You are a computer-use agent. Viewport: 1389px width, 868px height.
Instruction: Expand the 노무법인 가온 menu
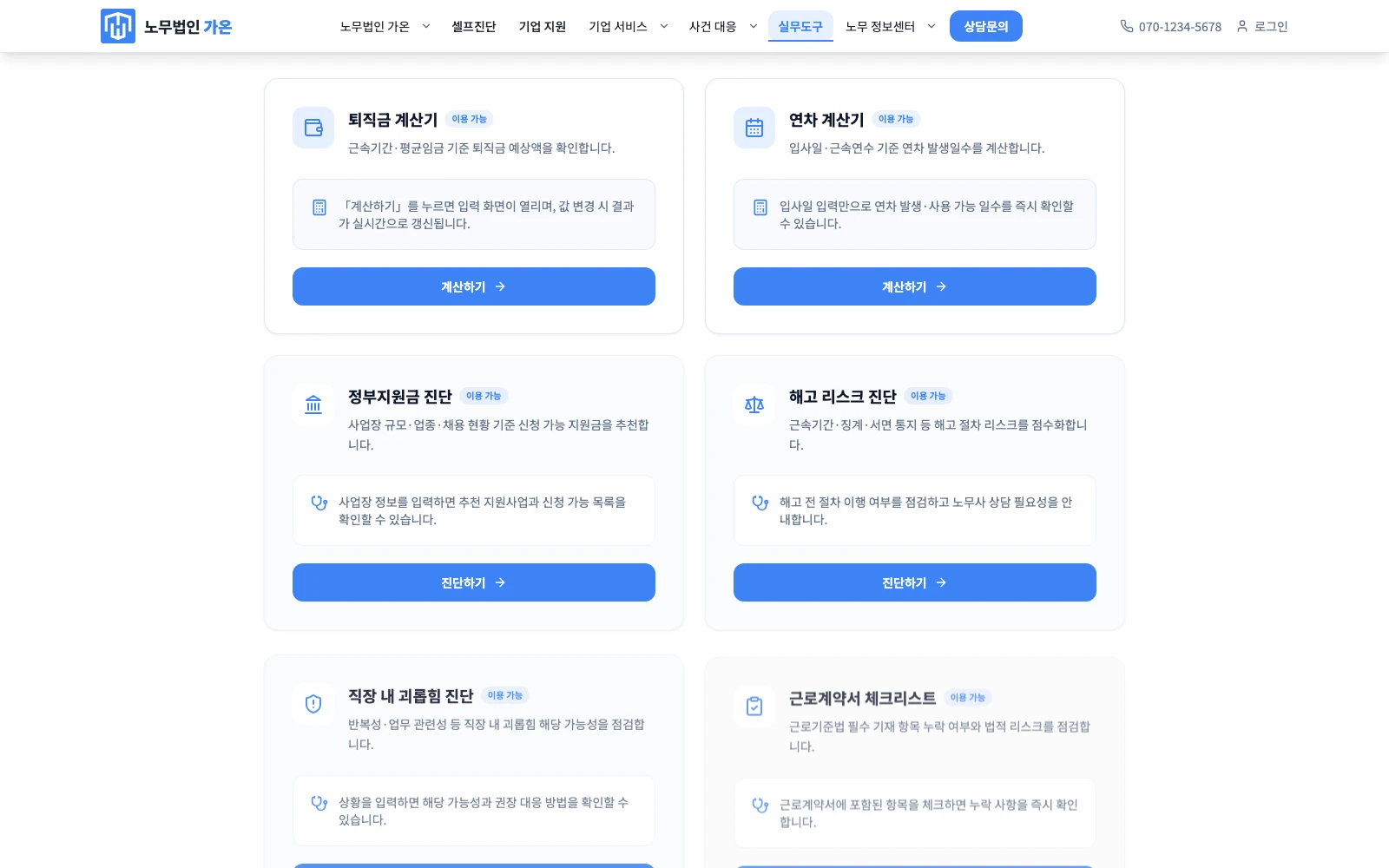pos(385,26)
